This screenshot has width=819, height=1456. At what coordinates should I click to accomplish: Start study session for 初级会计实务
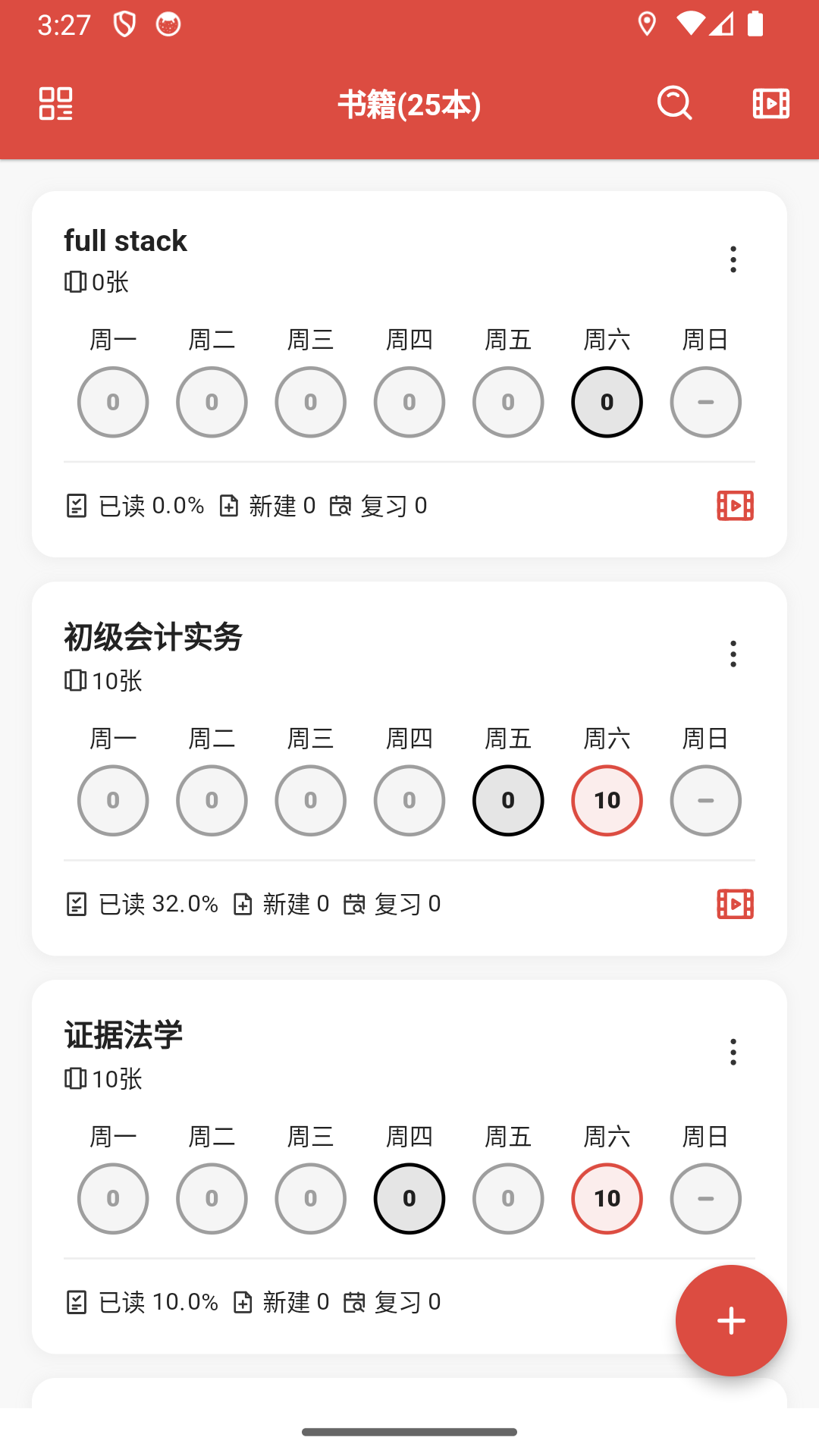click(734, 903)
